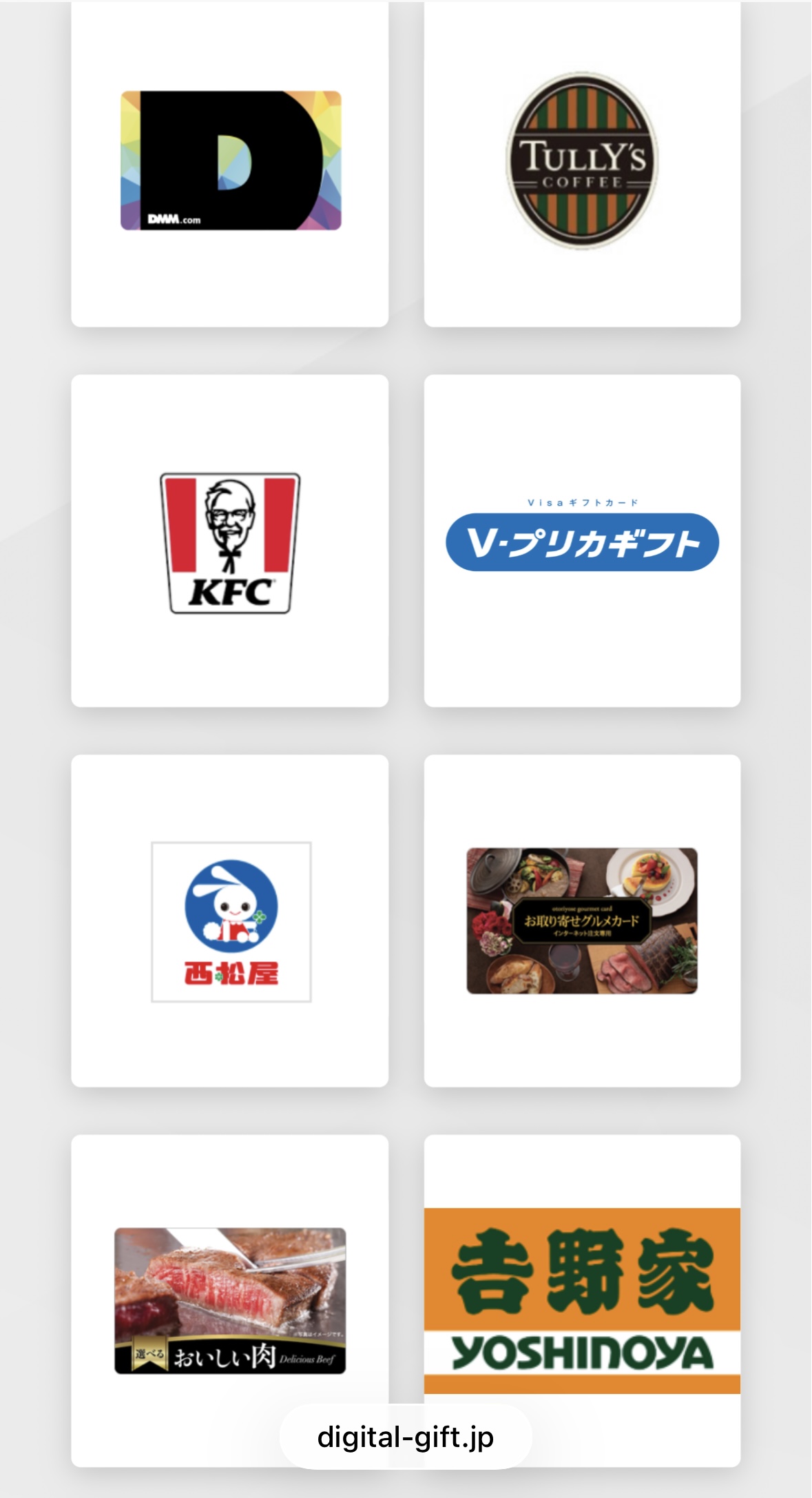This screenshot has width=812, height=1498.
Task: Tap the digital-gift.jp address pill
Action: (x=405, y=1437)
